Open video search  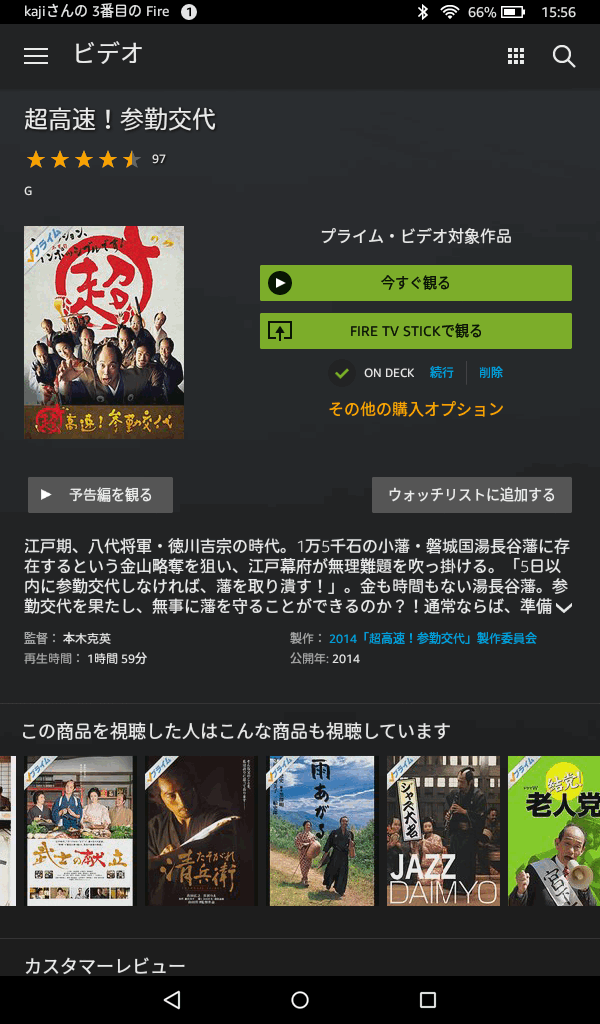click(564, 56)
